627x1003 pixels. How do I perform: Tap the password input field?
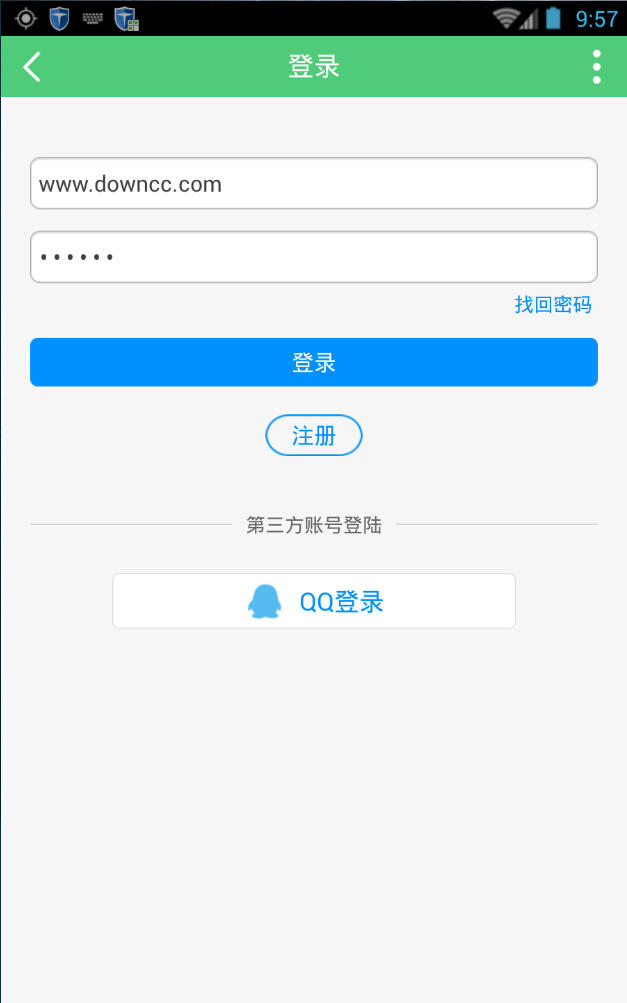pyautogui.click(x=314, y=258)
